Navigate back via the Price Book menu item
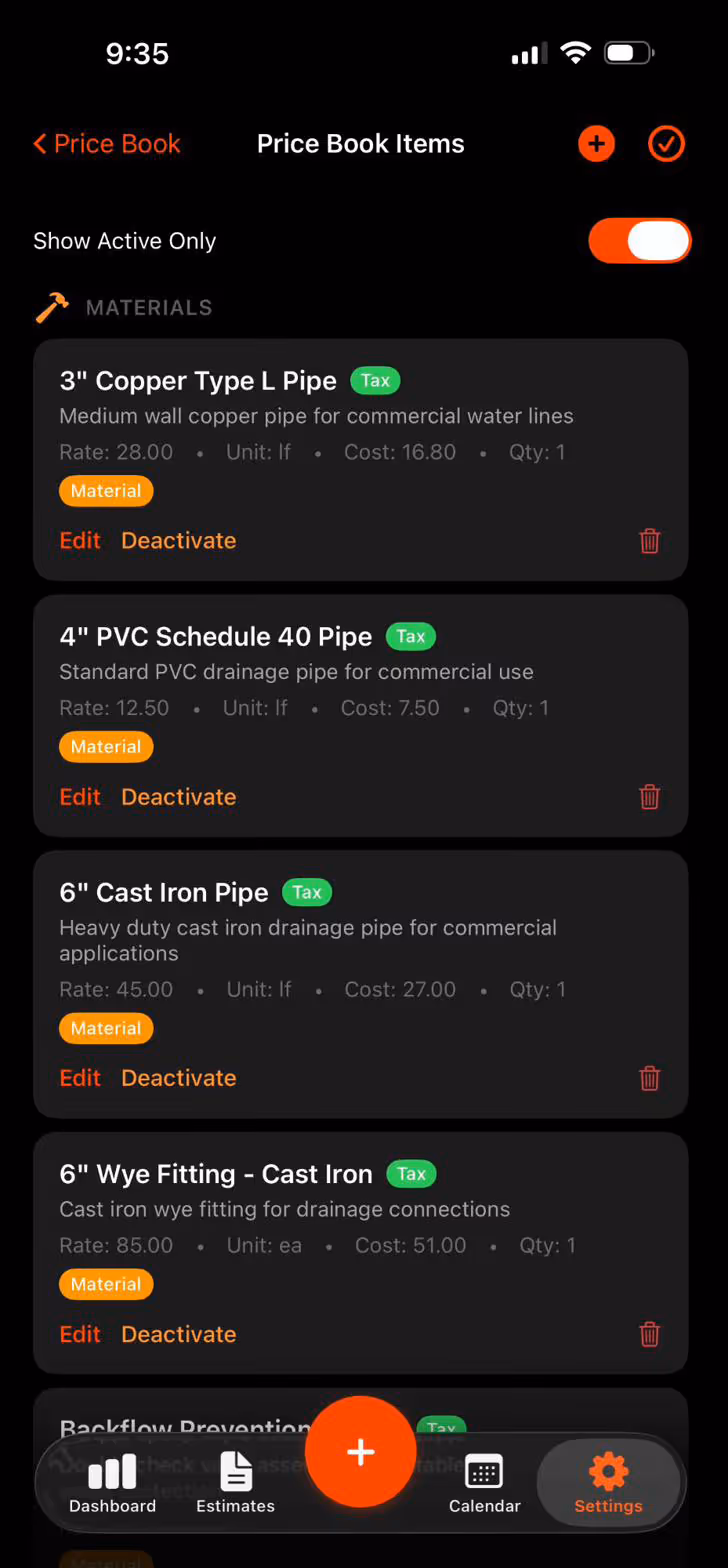Viewport: 728px width, 1568px height. 115,144
